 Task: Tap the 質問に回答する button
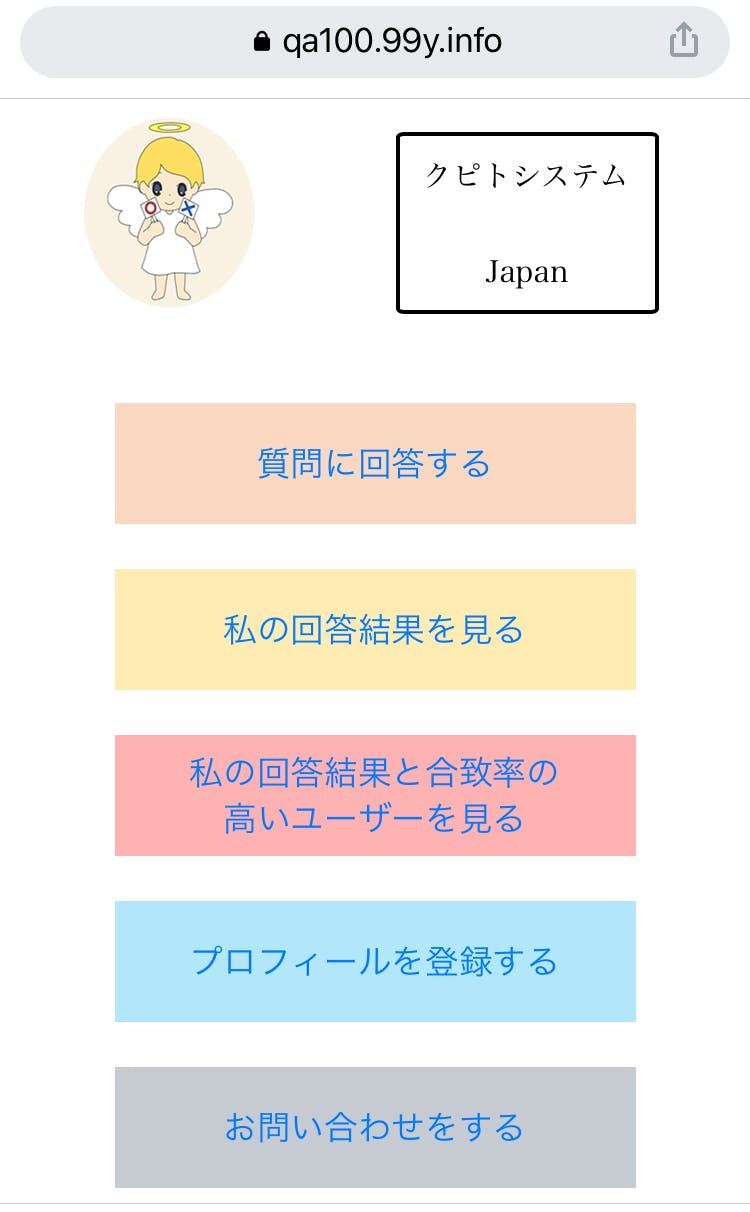[x=374, y=463]
